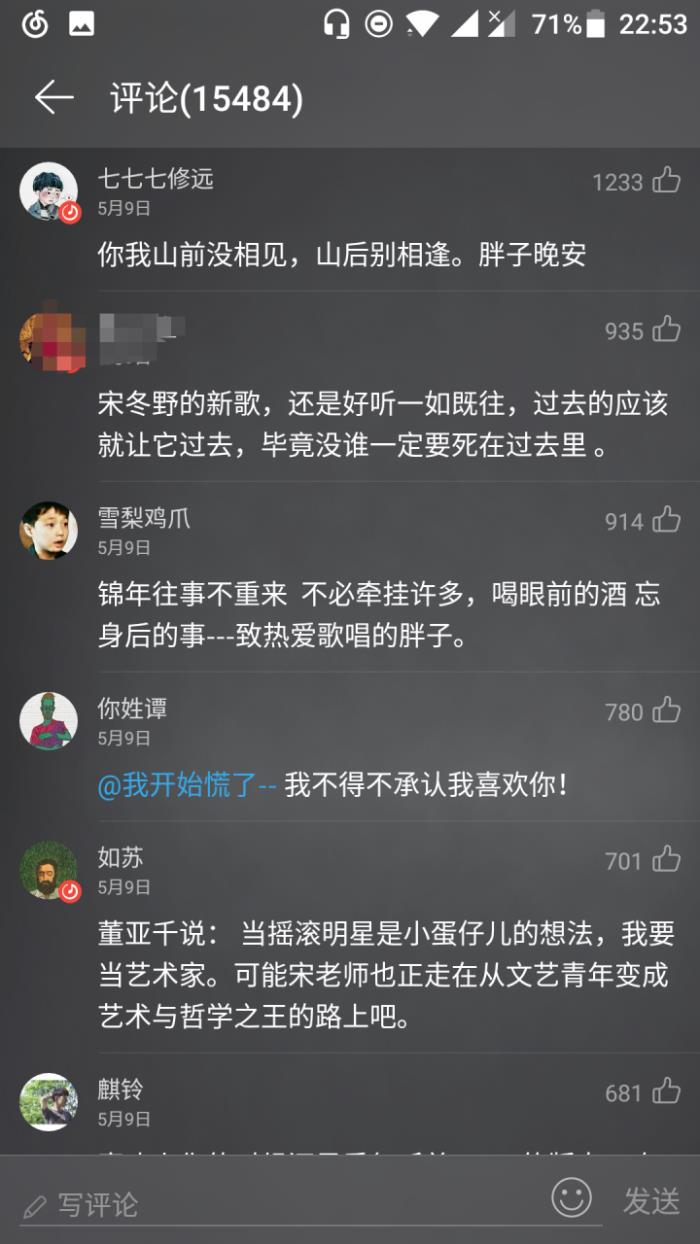Like 雪梨鸡爪's comment
This screenshot has height=1244, width=700.
(666, 520)
